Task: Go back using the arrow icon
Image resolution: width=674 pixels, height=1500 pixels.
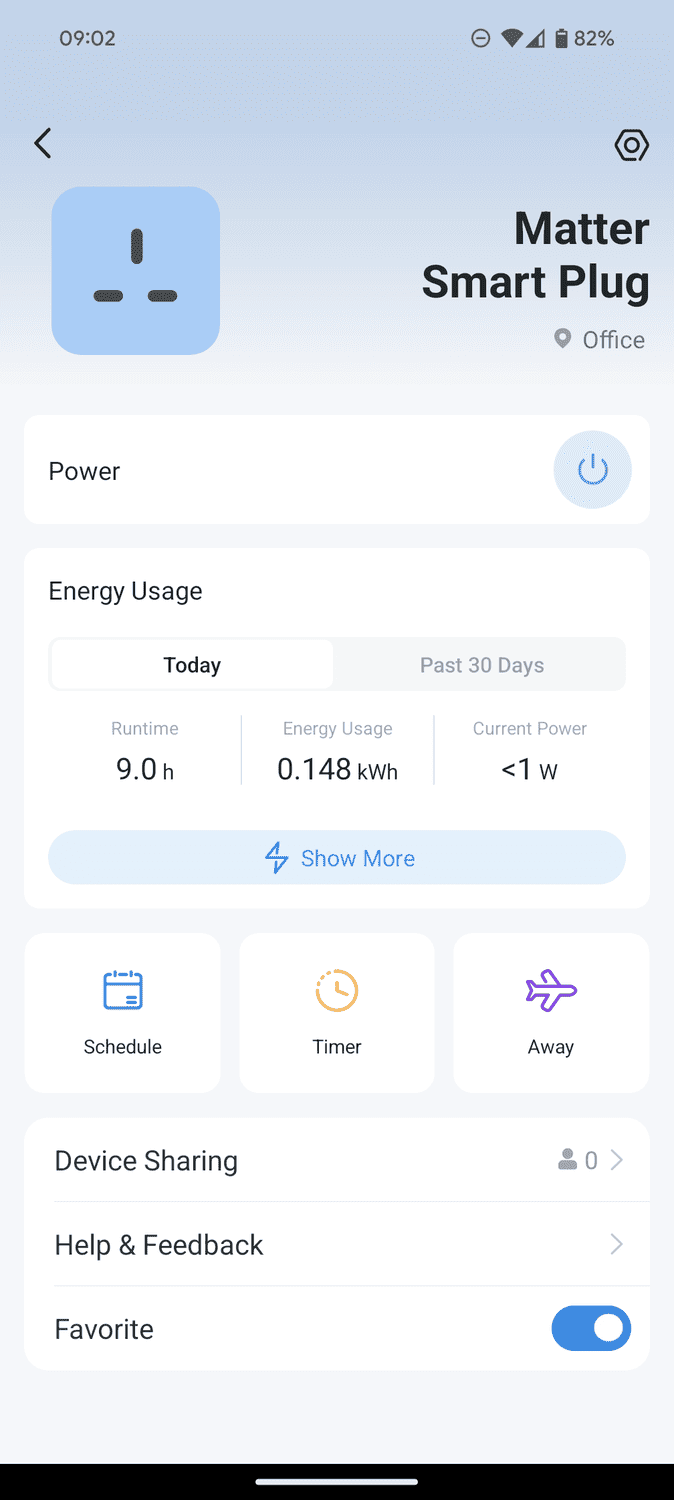Action: [42, 144]
